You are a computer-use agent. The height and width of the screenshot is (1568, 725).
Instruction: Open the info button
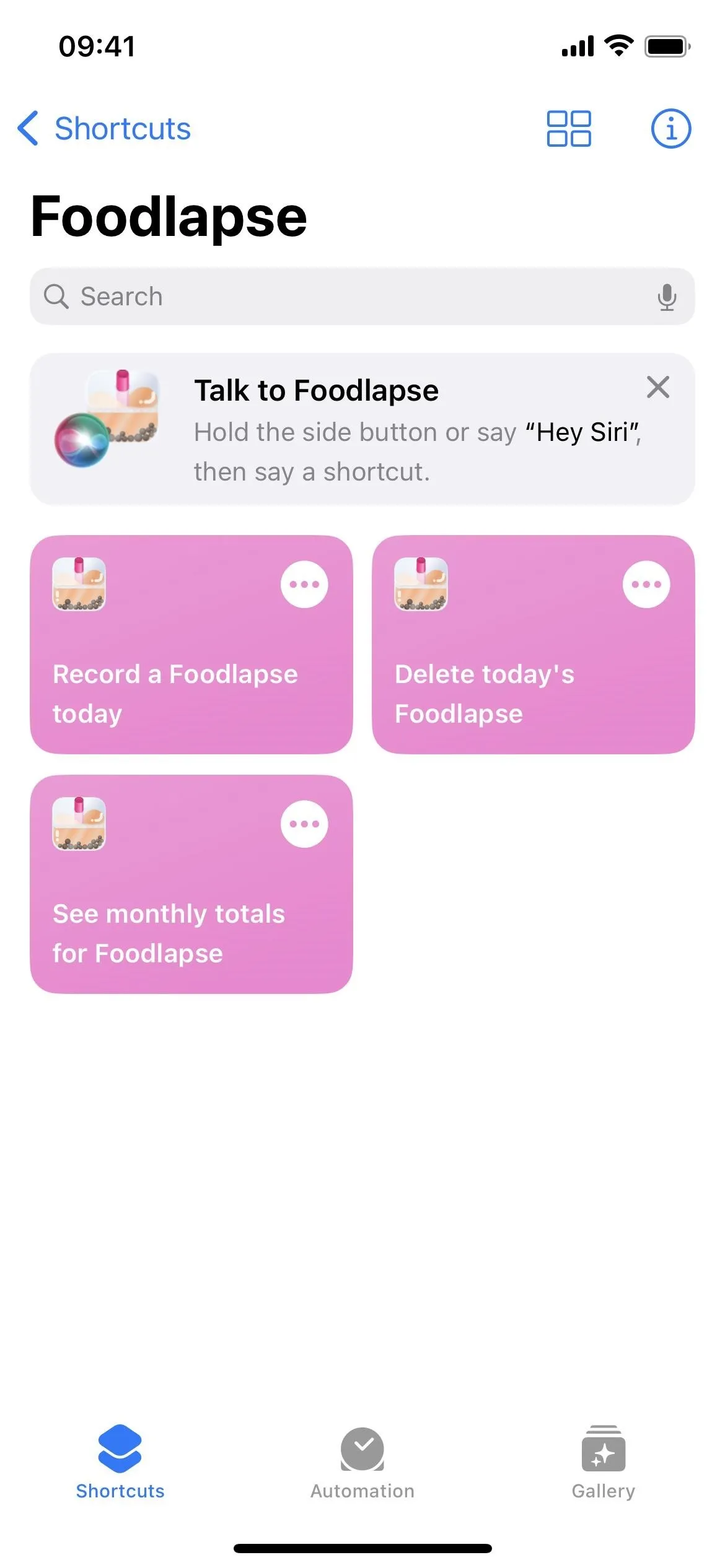(670, 129)
